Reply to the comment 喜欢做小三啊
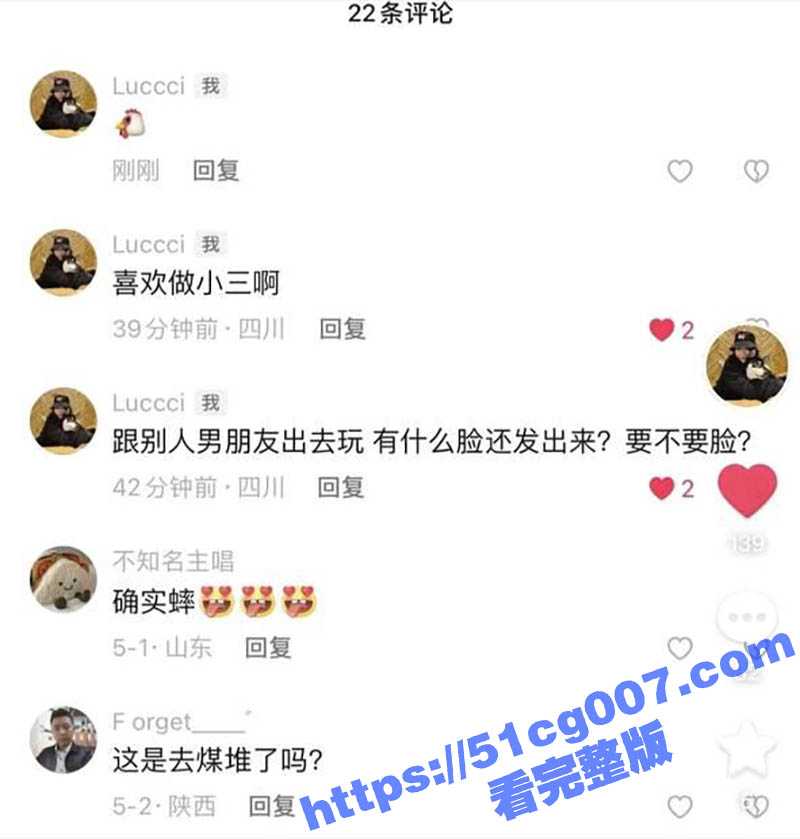Image resolution: width=800 pixels, height=839 pixels. (342, 329)
